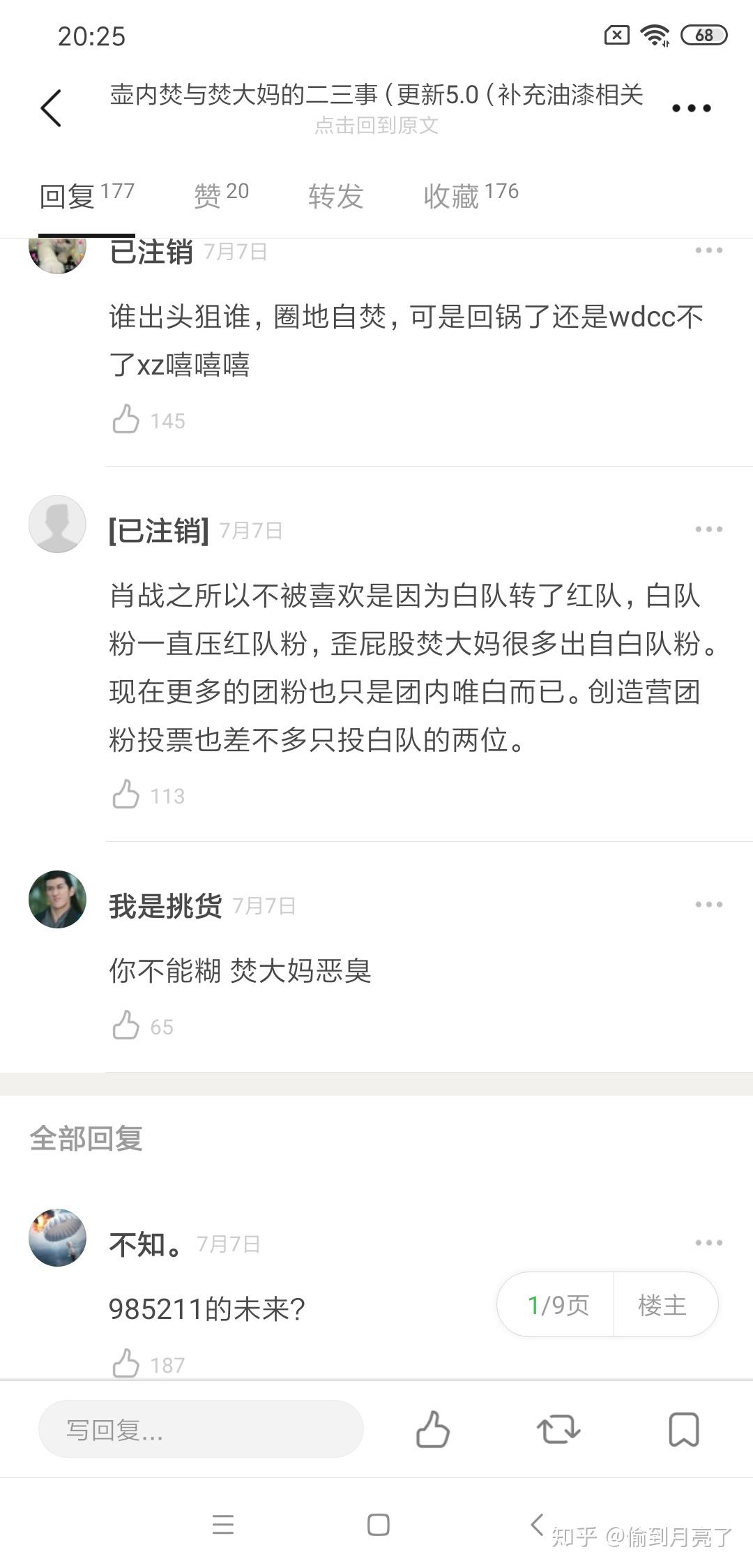753x1568 pixels.
Task: Switch to the 赞 tab
Action: coord(221,195)
